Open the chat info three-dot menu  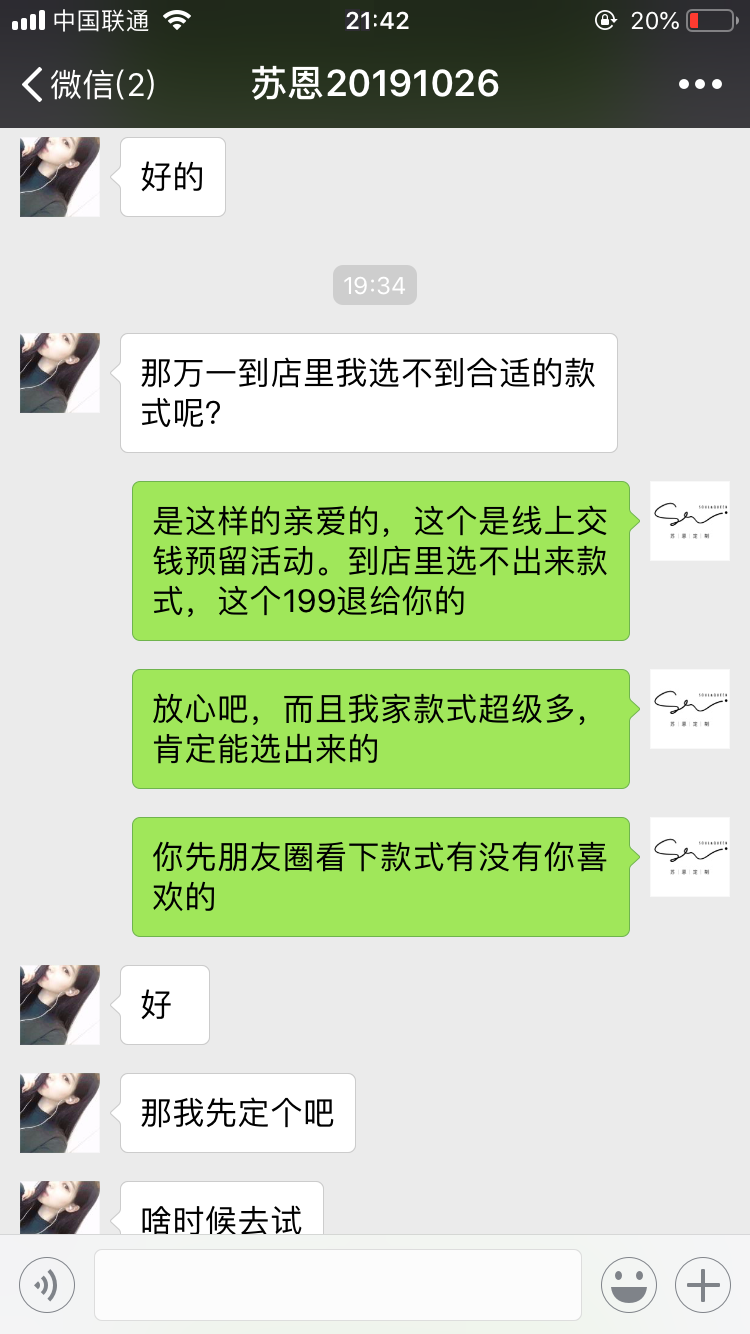[700, 84]
